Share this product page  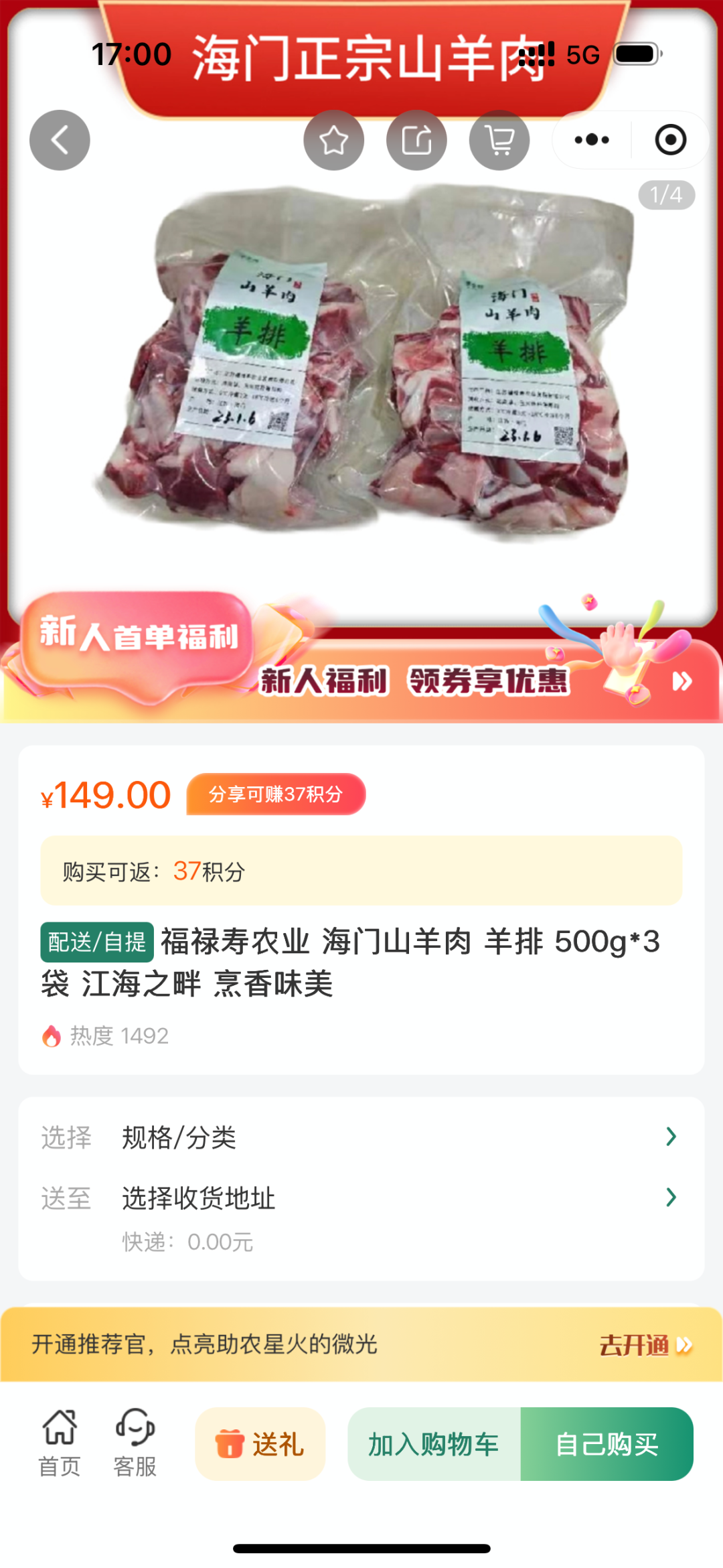pyautogui.click(x=416, y=140)
